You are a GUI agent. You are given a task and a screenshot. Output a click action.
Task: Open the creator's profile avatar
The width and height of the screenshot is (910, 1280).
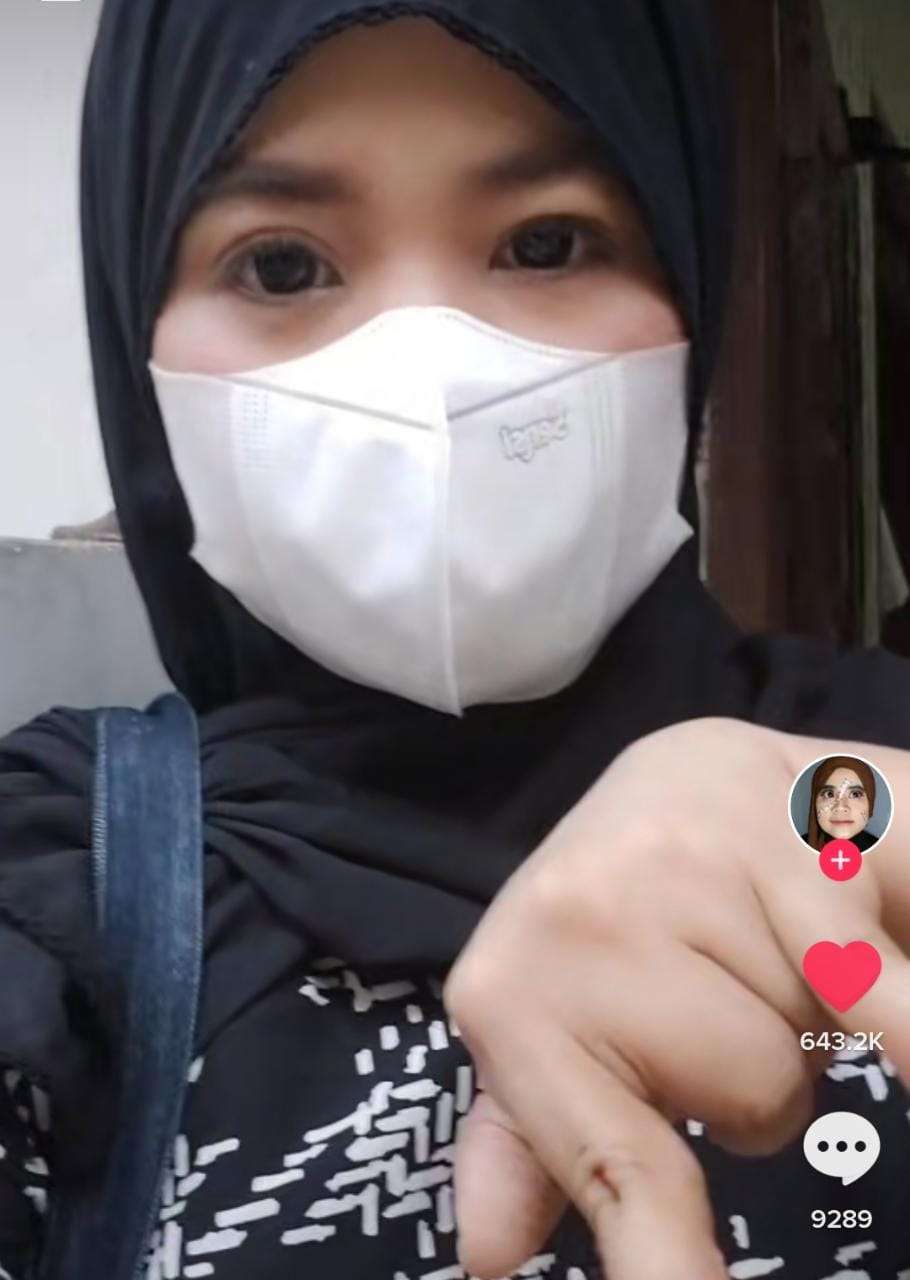(x=840, y=802)
